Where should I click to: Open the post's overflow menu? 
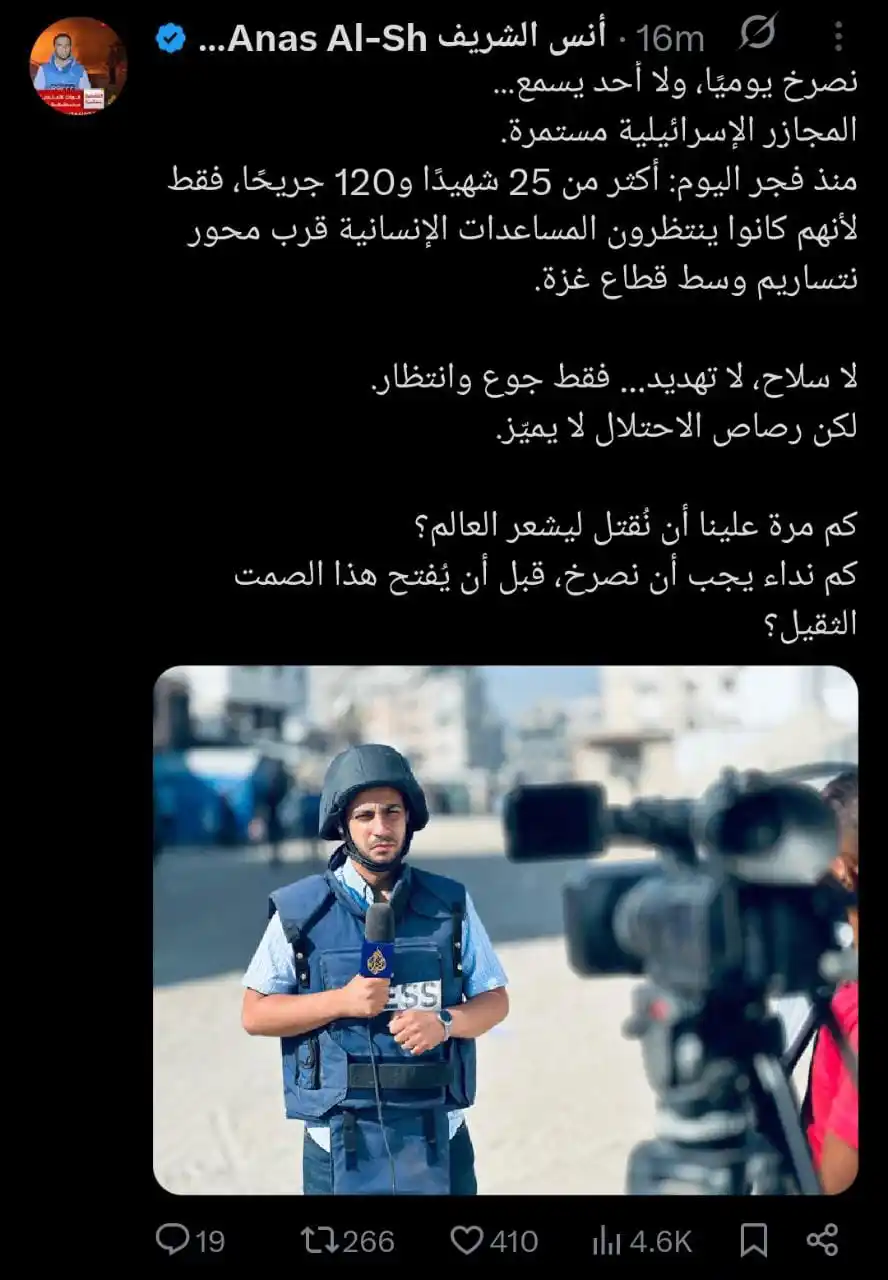click(838, 38)
